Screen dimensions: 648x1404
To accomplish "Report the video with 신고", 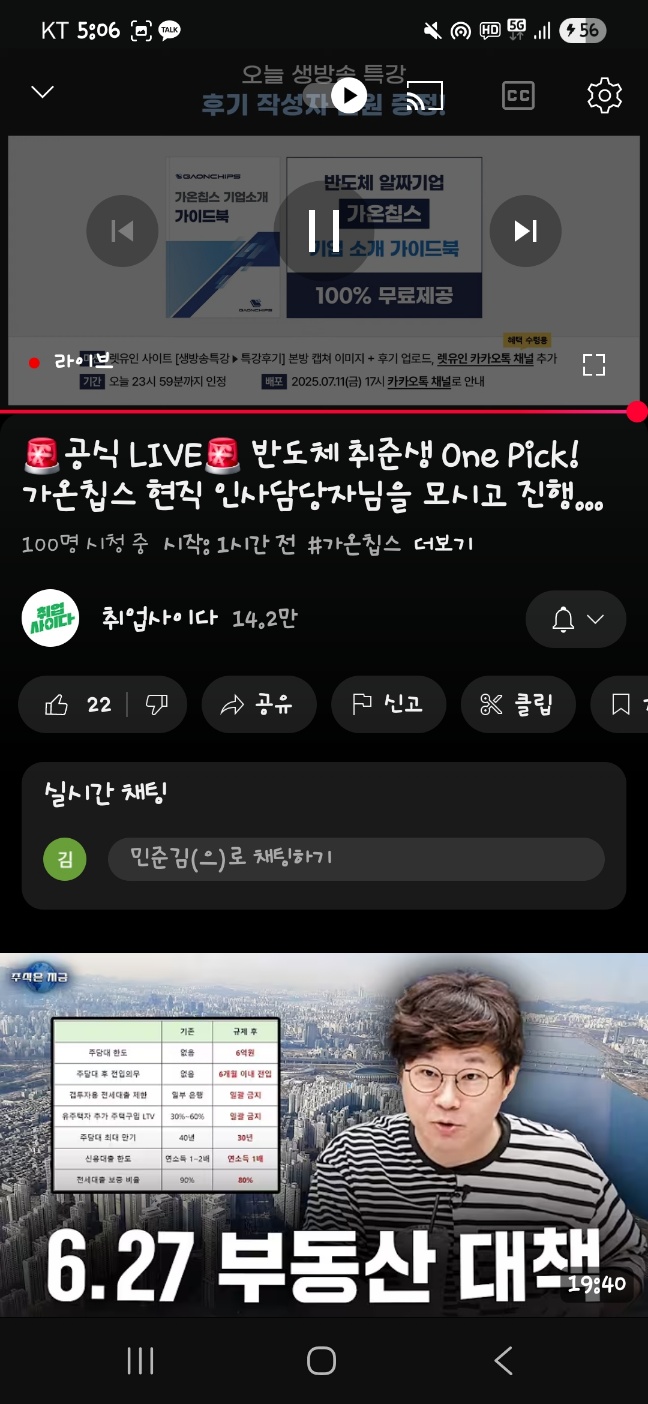I will click(387, 705).
